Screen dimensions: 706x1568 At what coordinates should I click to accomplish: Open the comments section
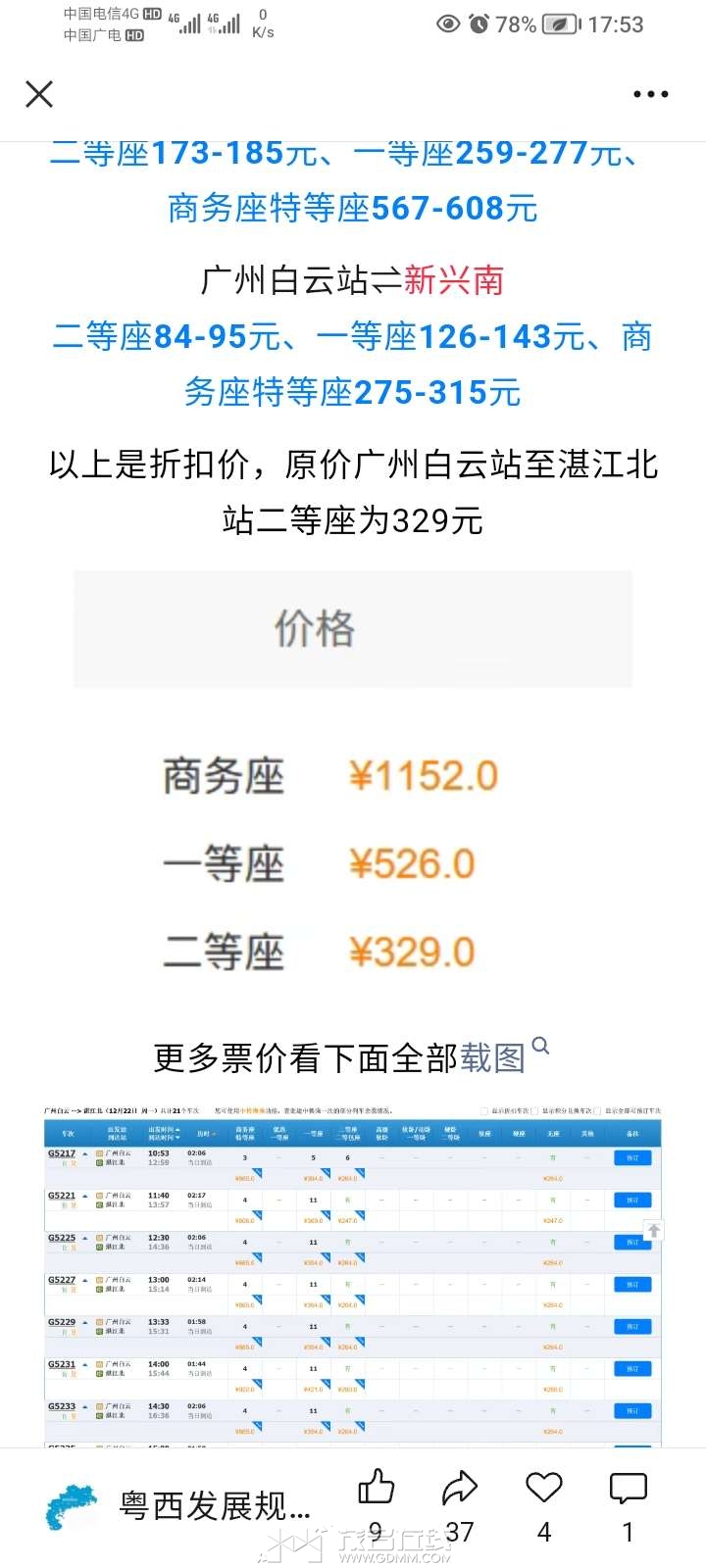[x=628, y=1490]
